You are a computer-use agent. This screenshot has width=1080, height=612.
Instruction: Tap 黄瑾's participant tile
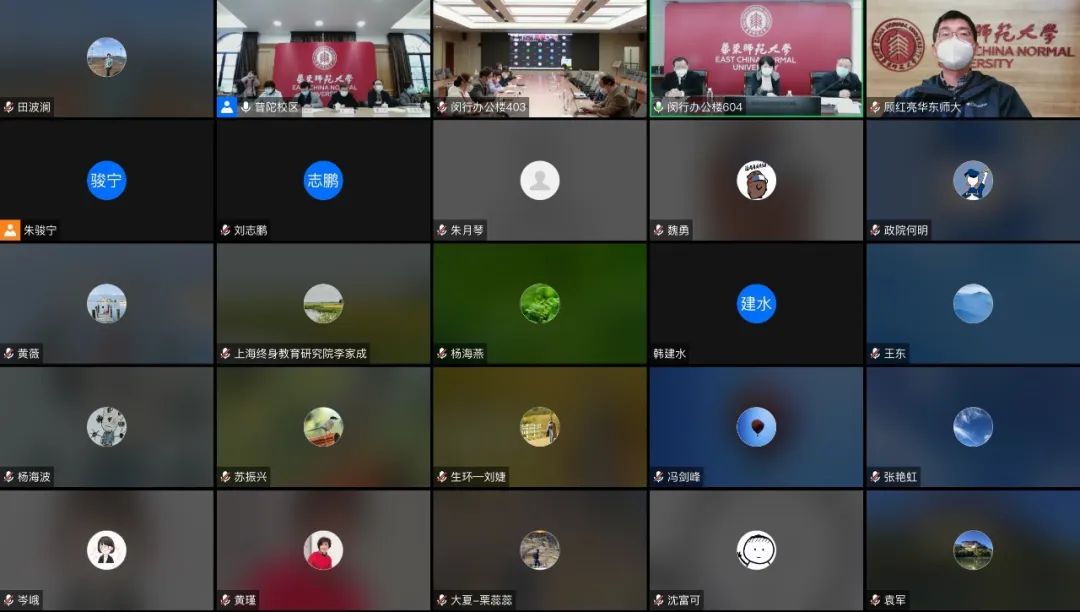tap(323, 550)
